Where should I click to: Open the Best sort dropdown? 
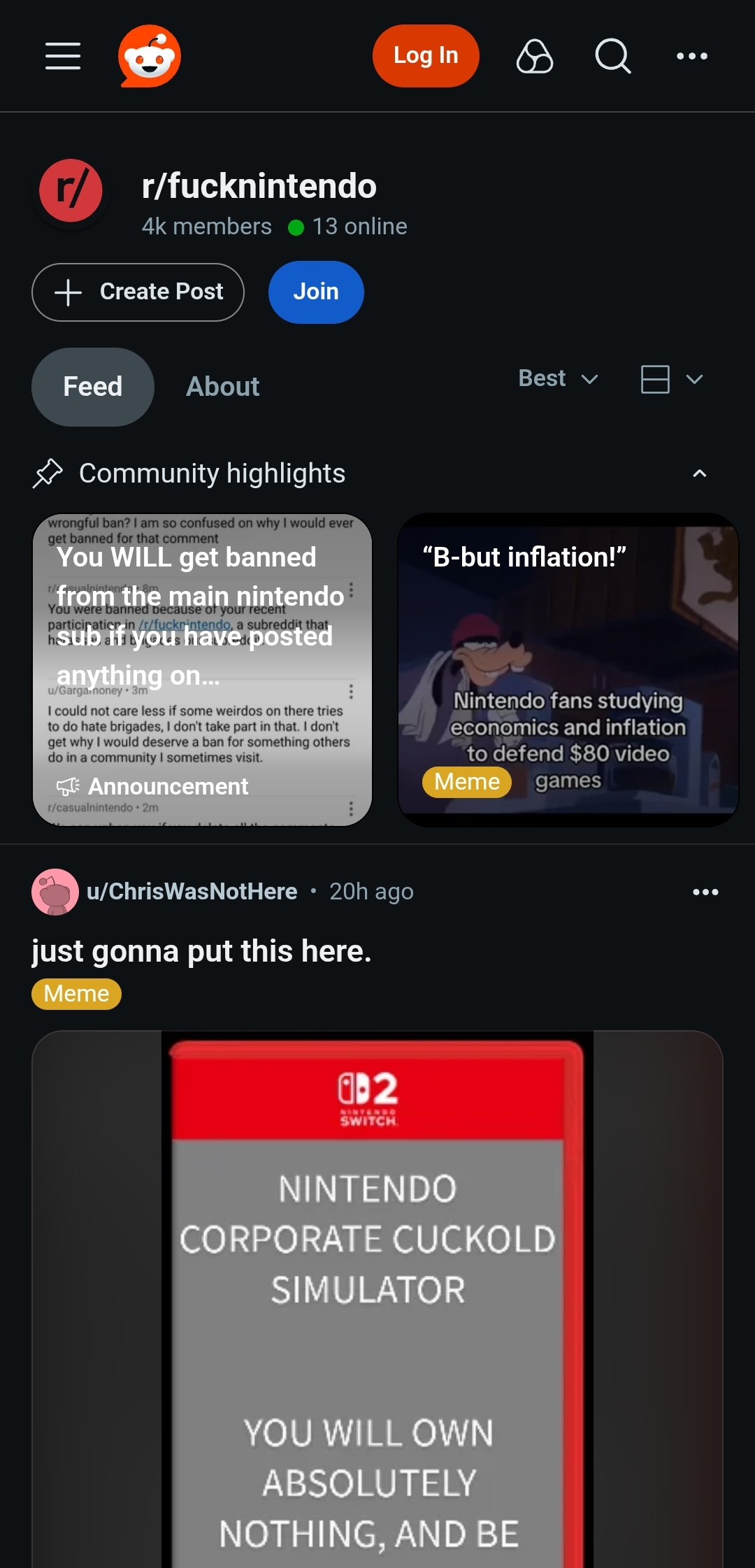point(558,378)
